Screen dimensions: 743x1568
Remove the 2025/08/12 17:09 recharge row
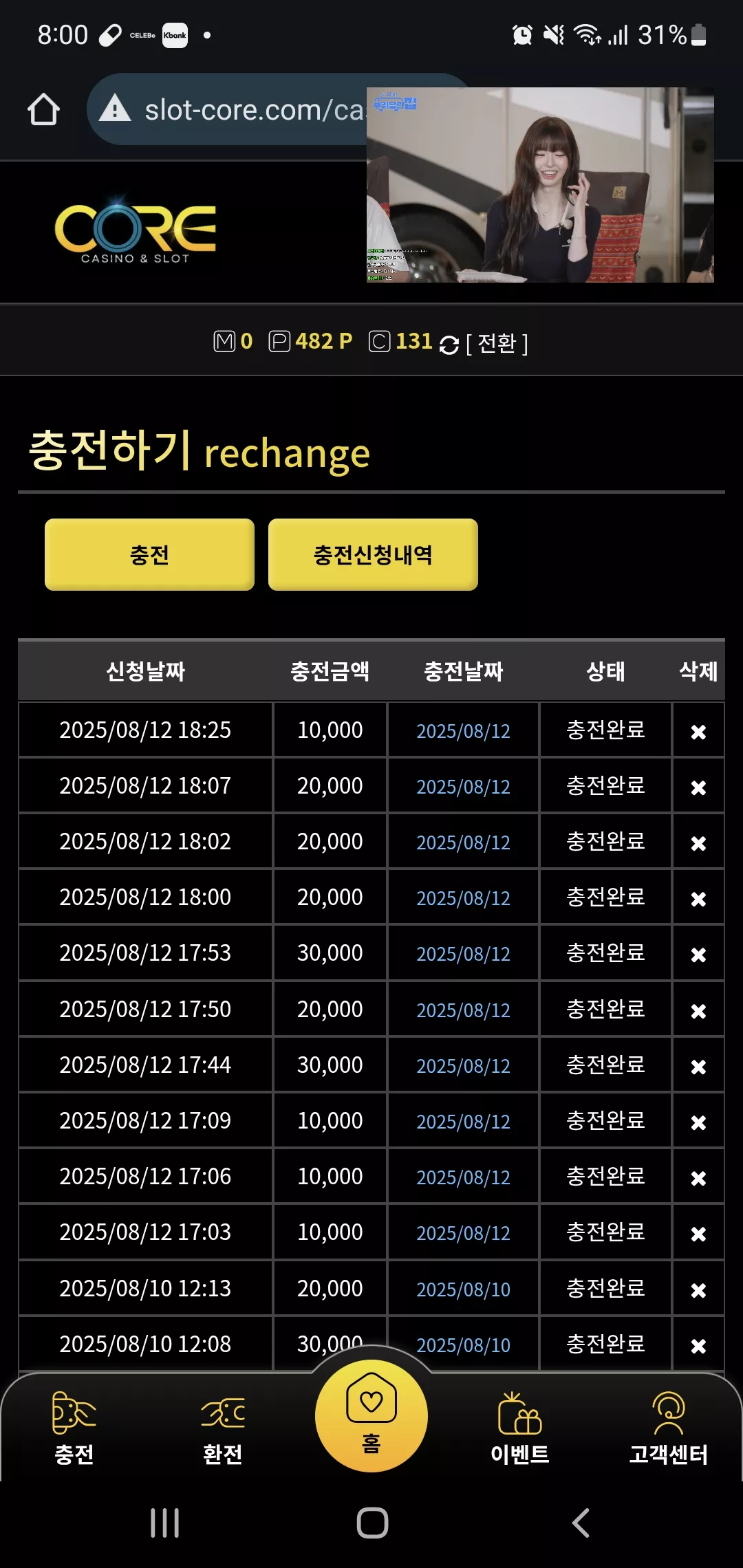click(698, 1122)
